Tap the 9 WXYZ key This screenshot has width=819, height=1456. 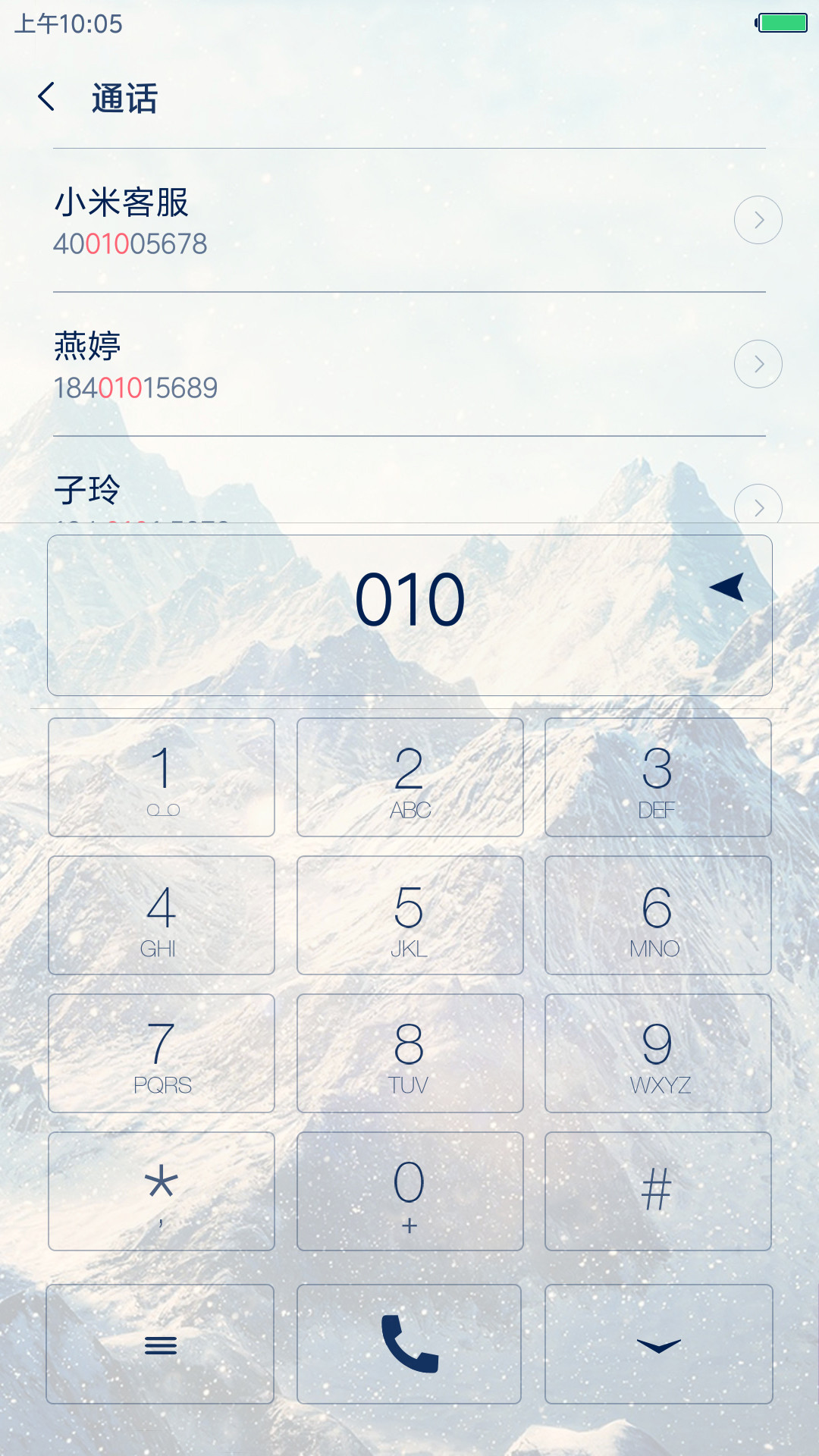click(658, 1053)
